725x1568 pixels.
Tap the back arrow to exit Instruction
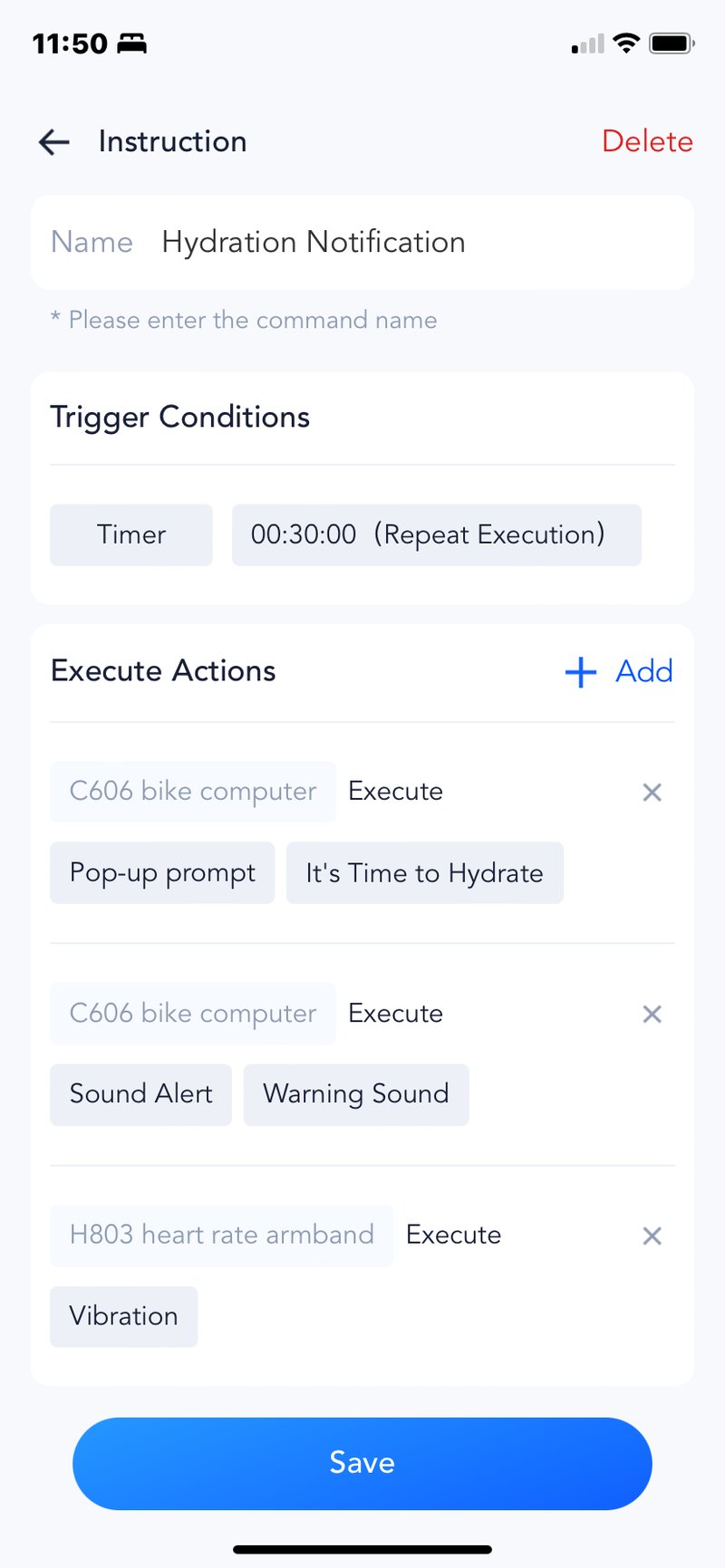point(53,142)
